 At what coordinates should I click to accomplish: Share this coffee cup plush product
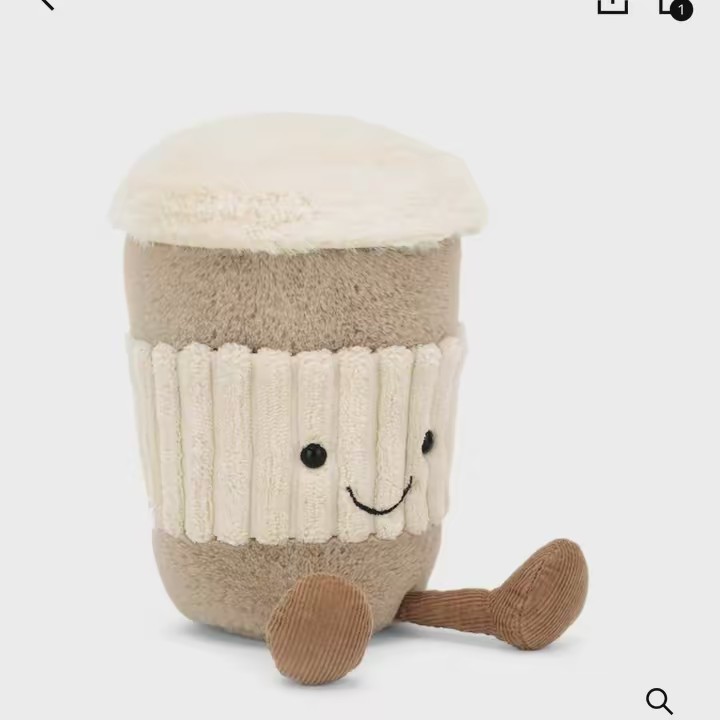[x=612, y=4]
